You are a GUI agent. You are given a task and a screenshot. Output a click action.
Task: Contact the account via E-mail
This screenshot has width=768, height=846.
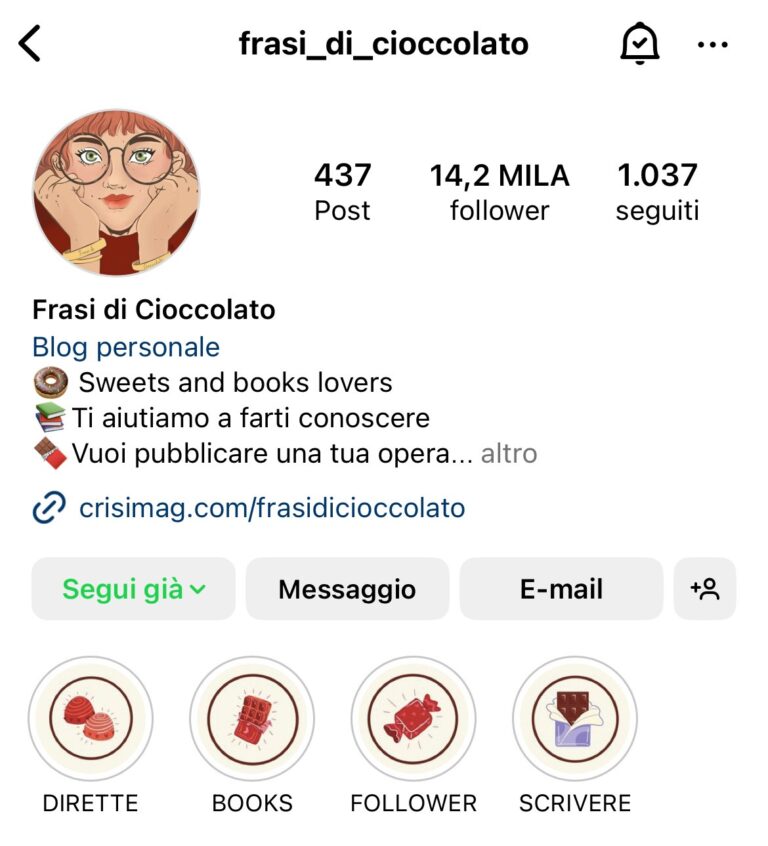point(561,589)
